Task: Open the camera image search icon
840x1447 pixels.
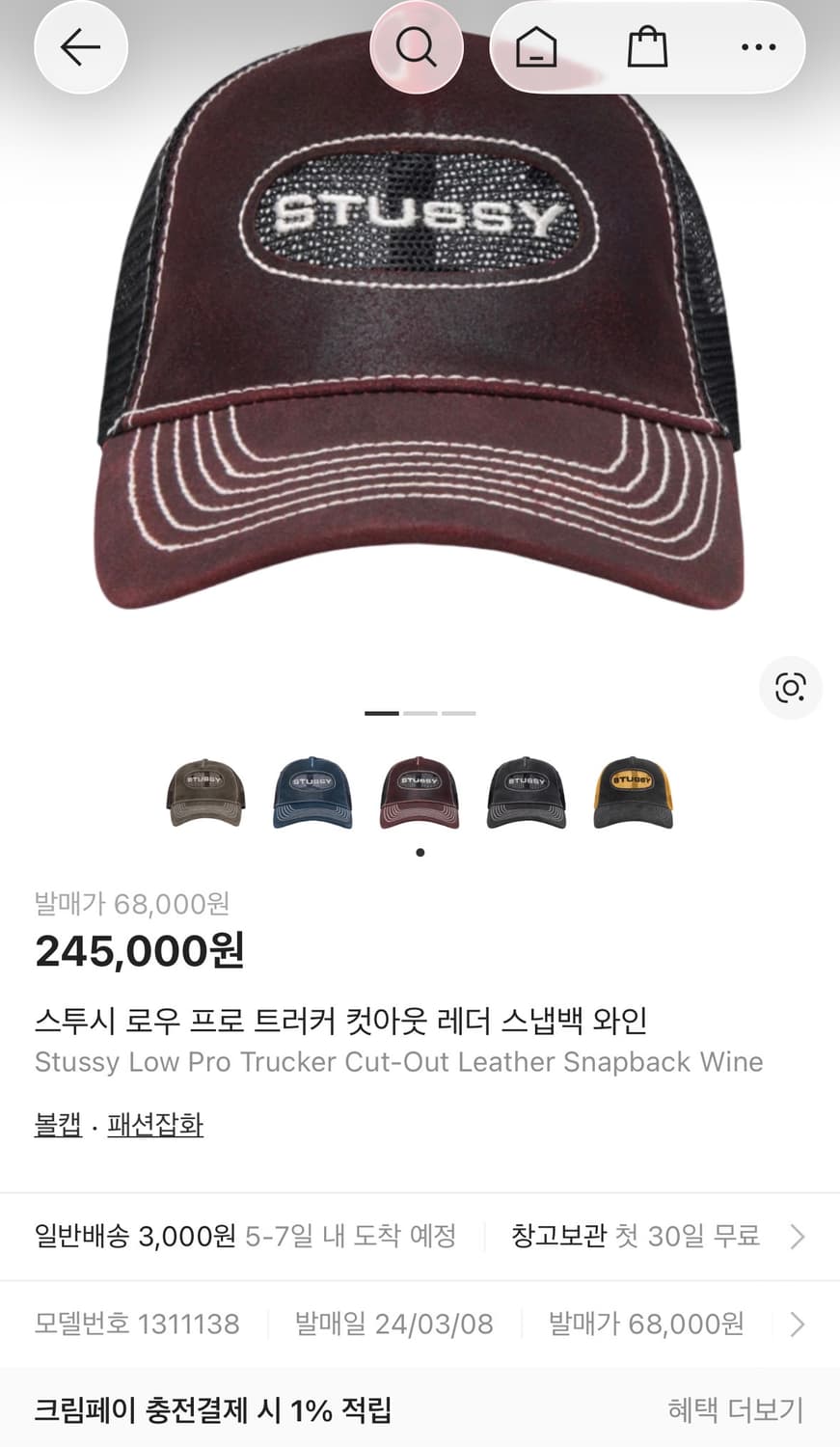Action: 790,688
